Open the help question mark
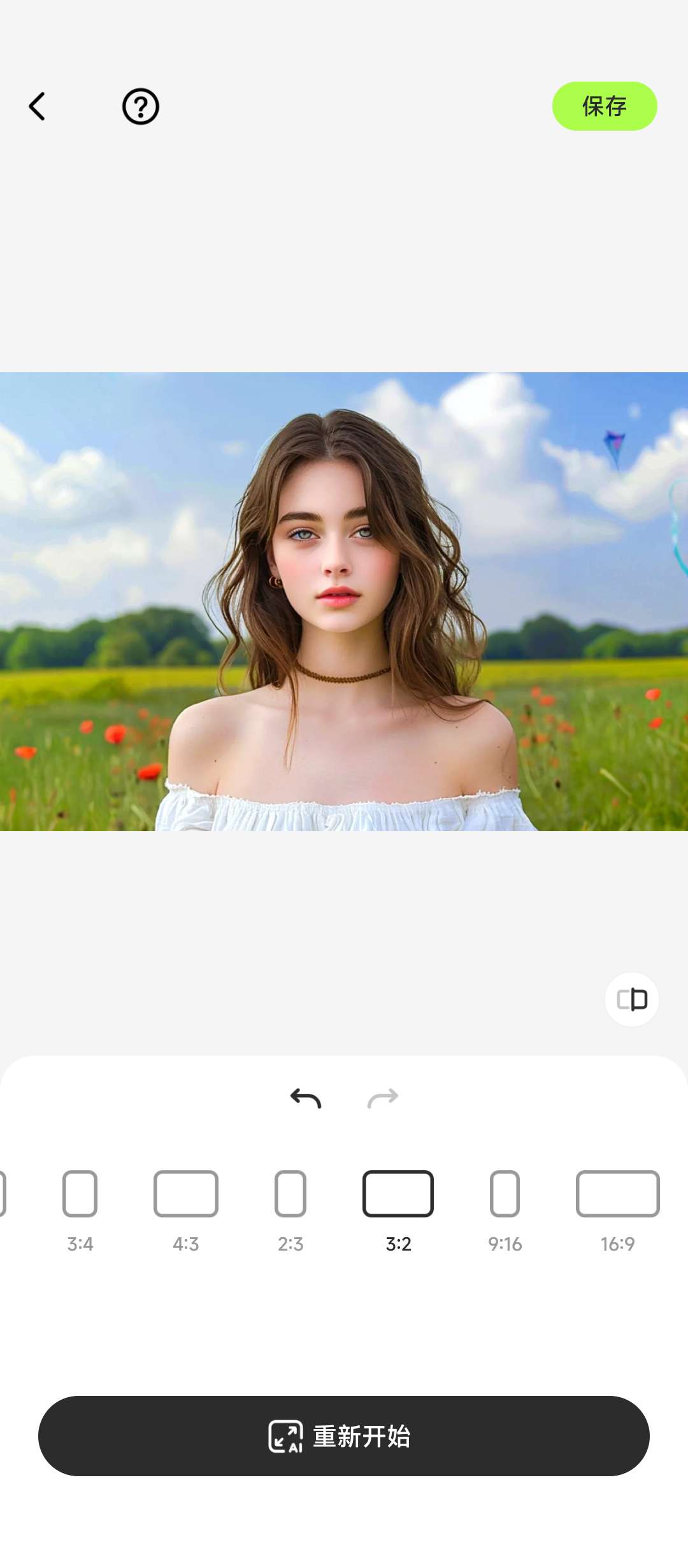 point(141,106)
